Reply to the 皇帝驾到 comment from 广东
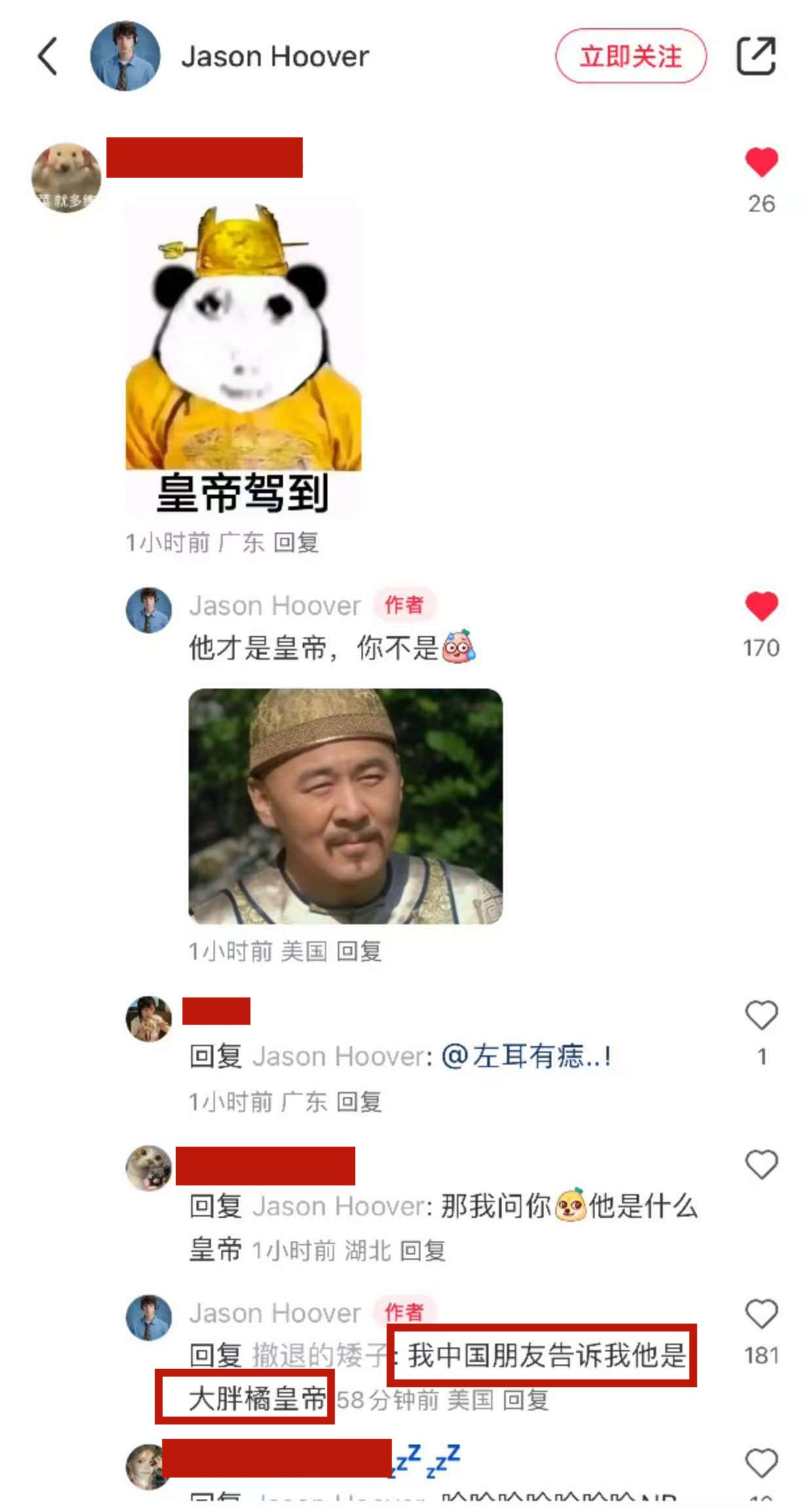812x1510 pixels. coord(296,542)
